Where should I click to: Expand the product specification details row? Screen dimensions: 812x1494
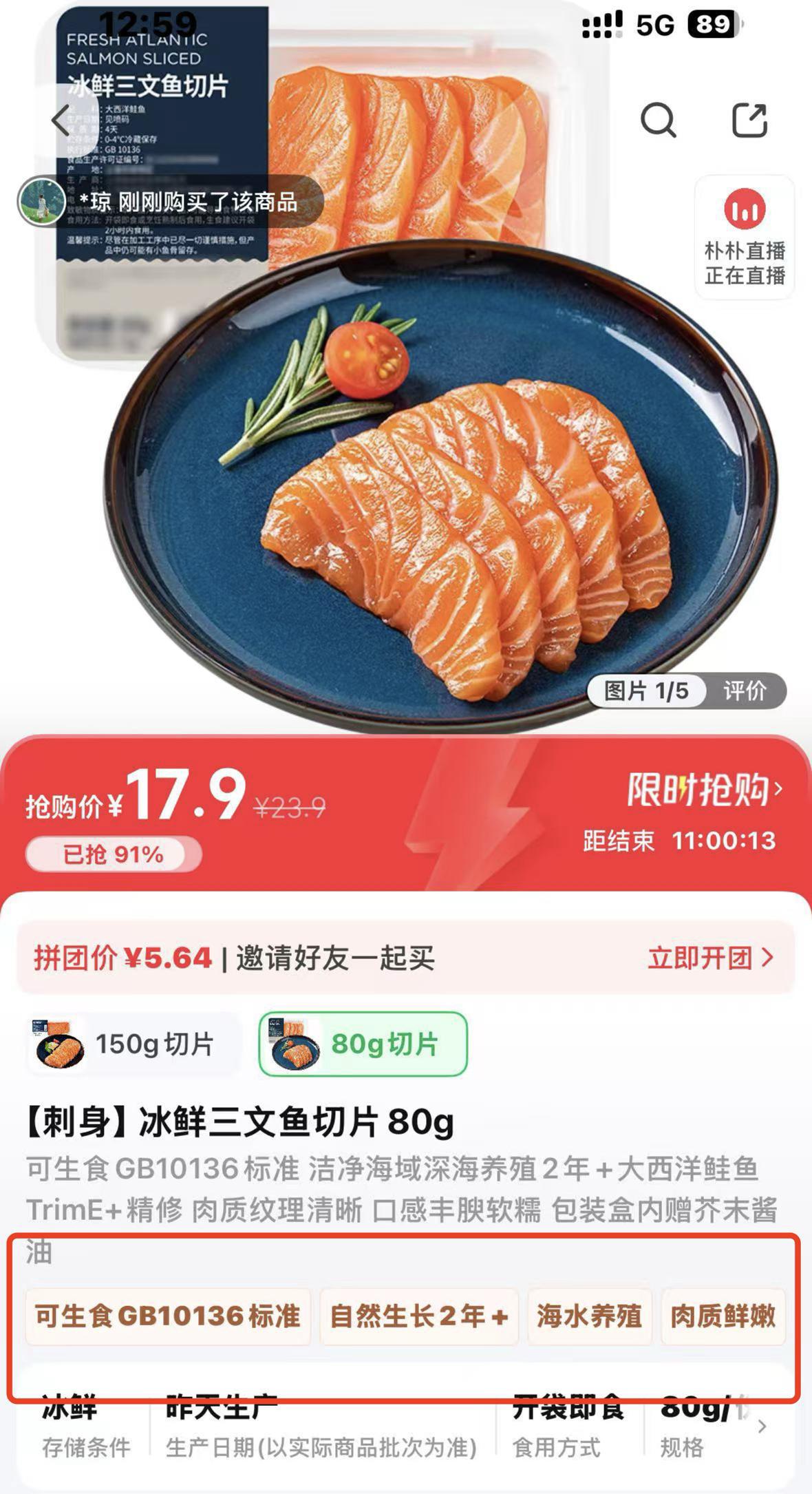point(761,1427)
